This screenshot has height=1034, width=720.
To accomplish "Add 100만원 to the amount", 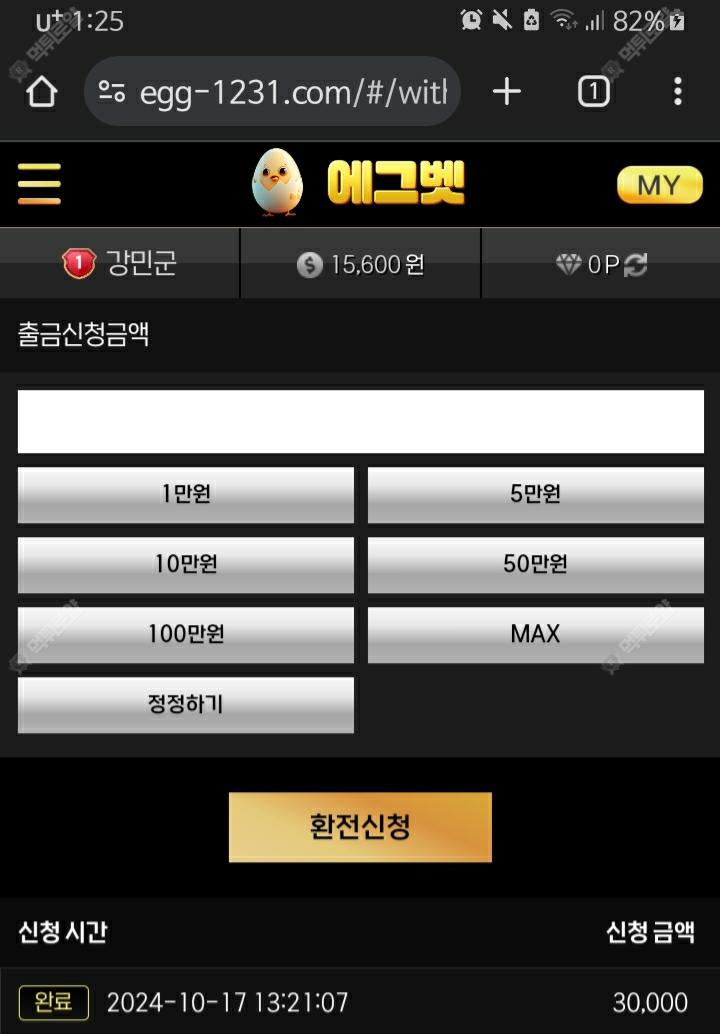I will [x=186, y=635].
